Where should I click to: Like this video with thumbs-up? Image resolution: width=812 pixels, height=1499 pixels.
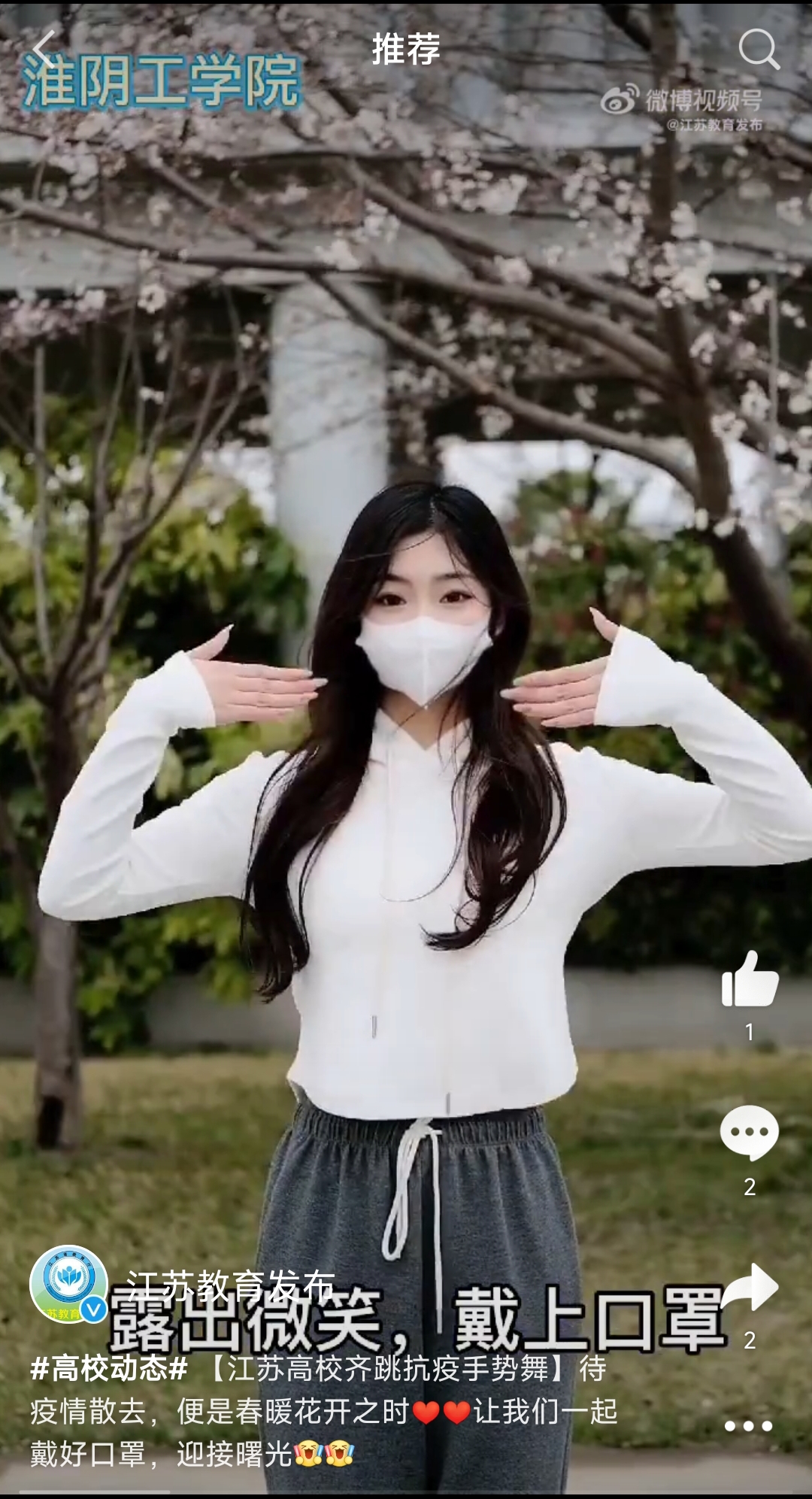pos(749,979)
